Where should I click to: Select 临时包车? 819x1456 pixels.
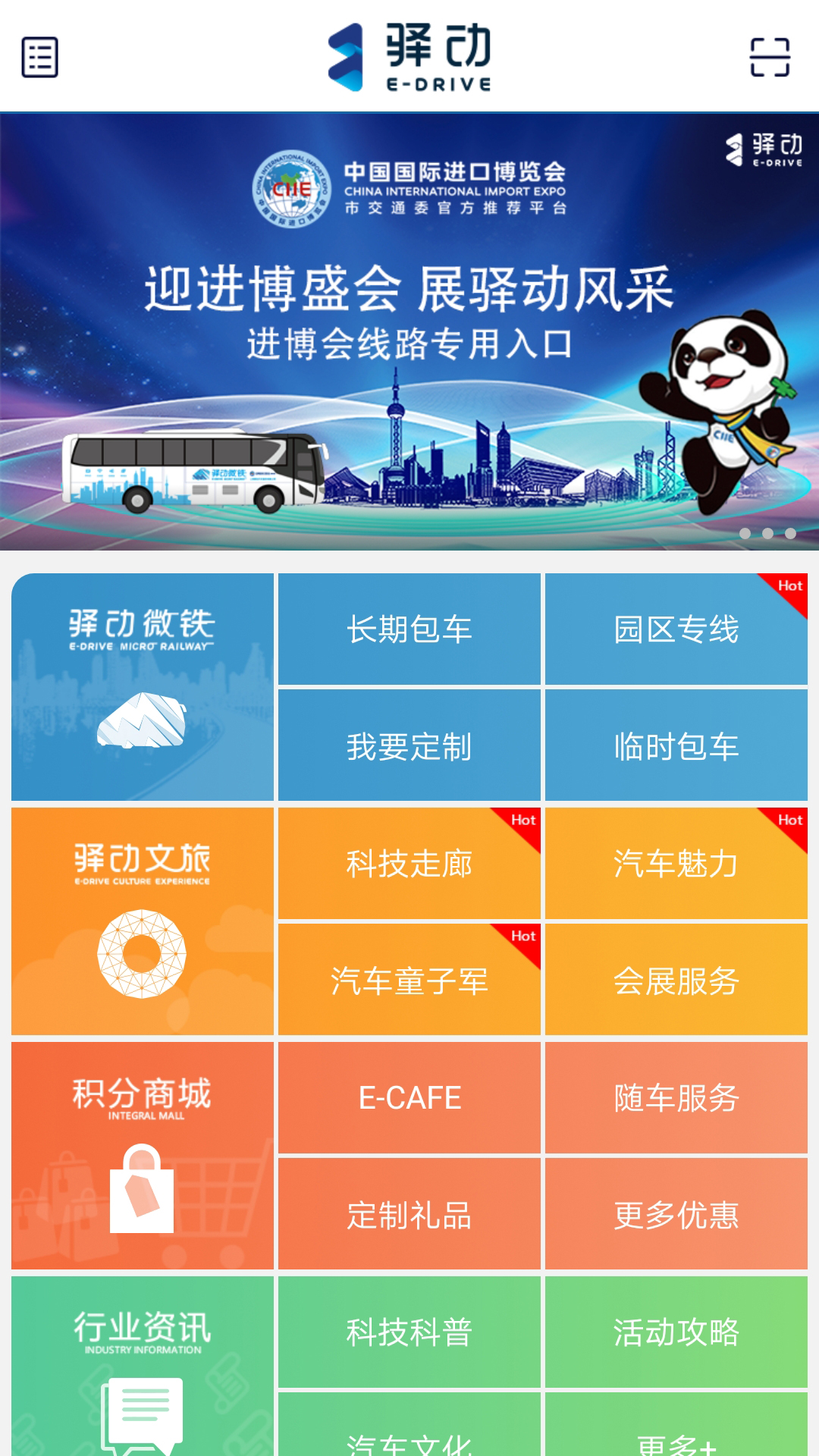(x=676, y=745)
